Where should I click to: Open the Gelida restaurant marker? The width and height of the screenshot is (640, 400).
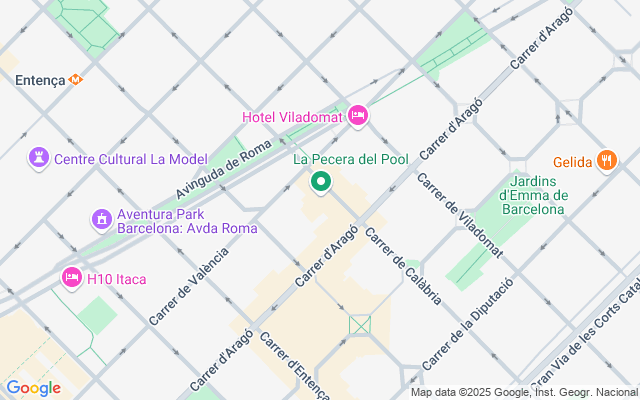tap(607, 160)
